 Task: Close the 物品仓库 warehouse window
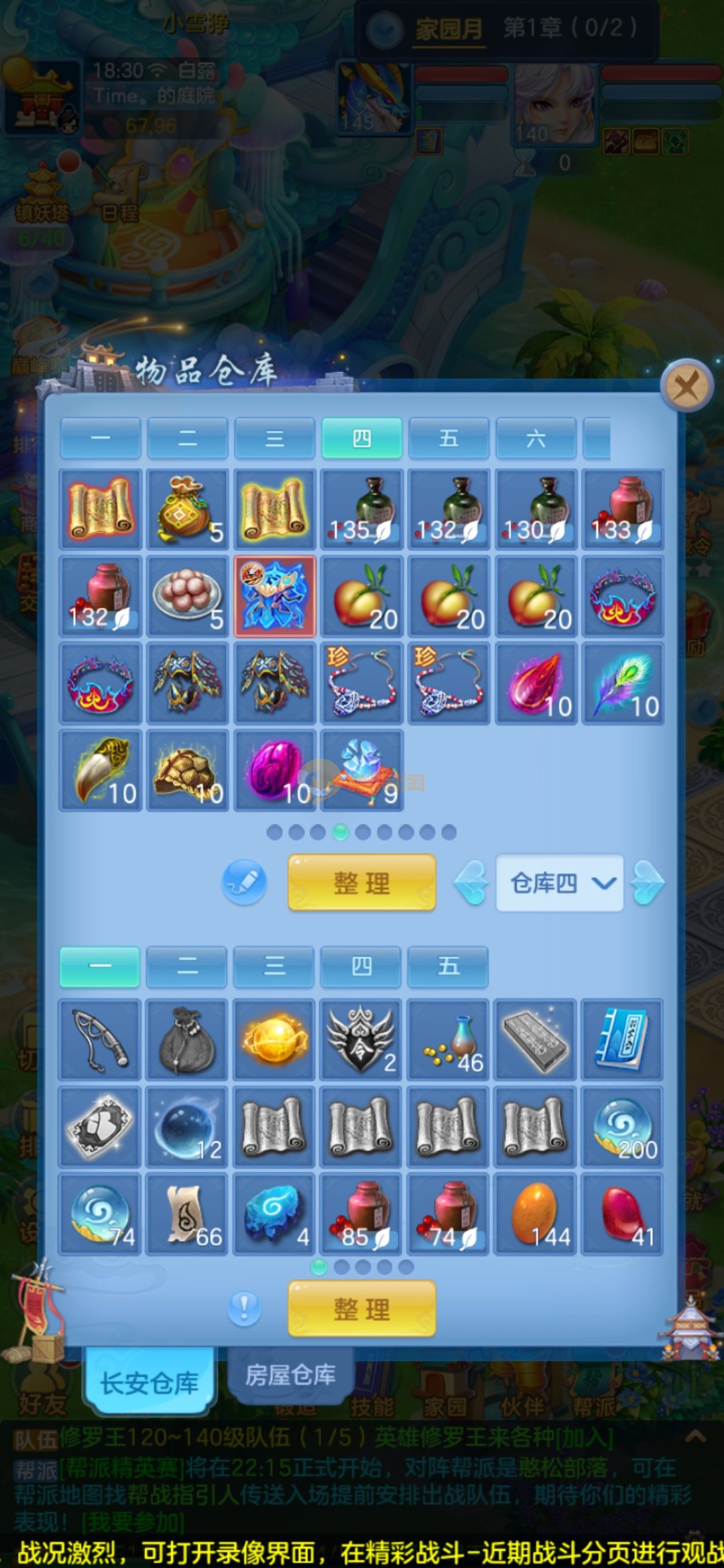[x=686, y=386]
